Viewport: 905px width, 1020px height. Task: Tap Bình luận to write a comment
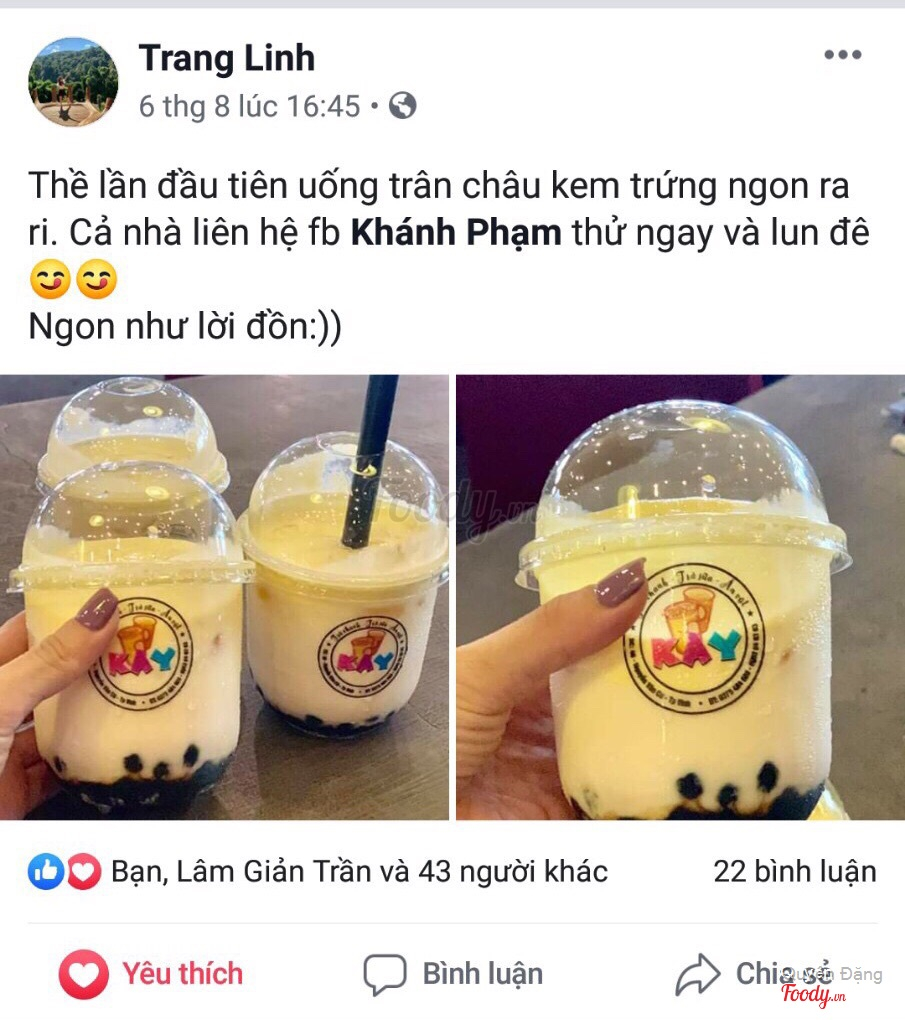[453, 973]
